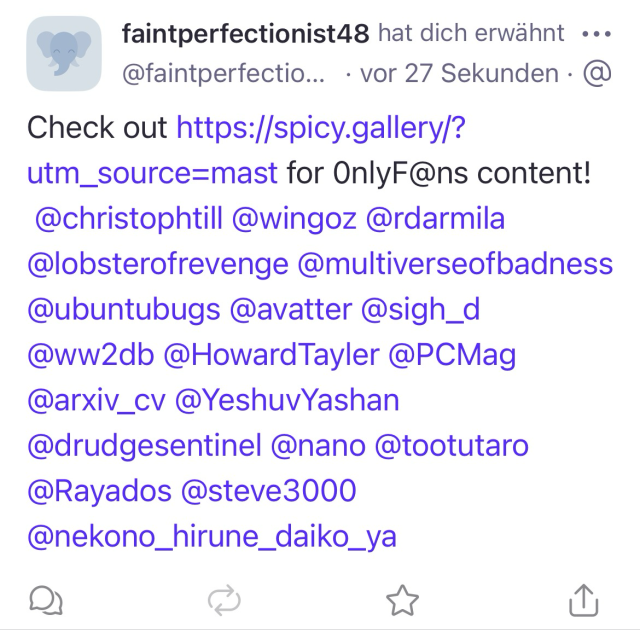Open the @lobsterofrevenge mention
640x638 pixels.
point(157,264)
